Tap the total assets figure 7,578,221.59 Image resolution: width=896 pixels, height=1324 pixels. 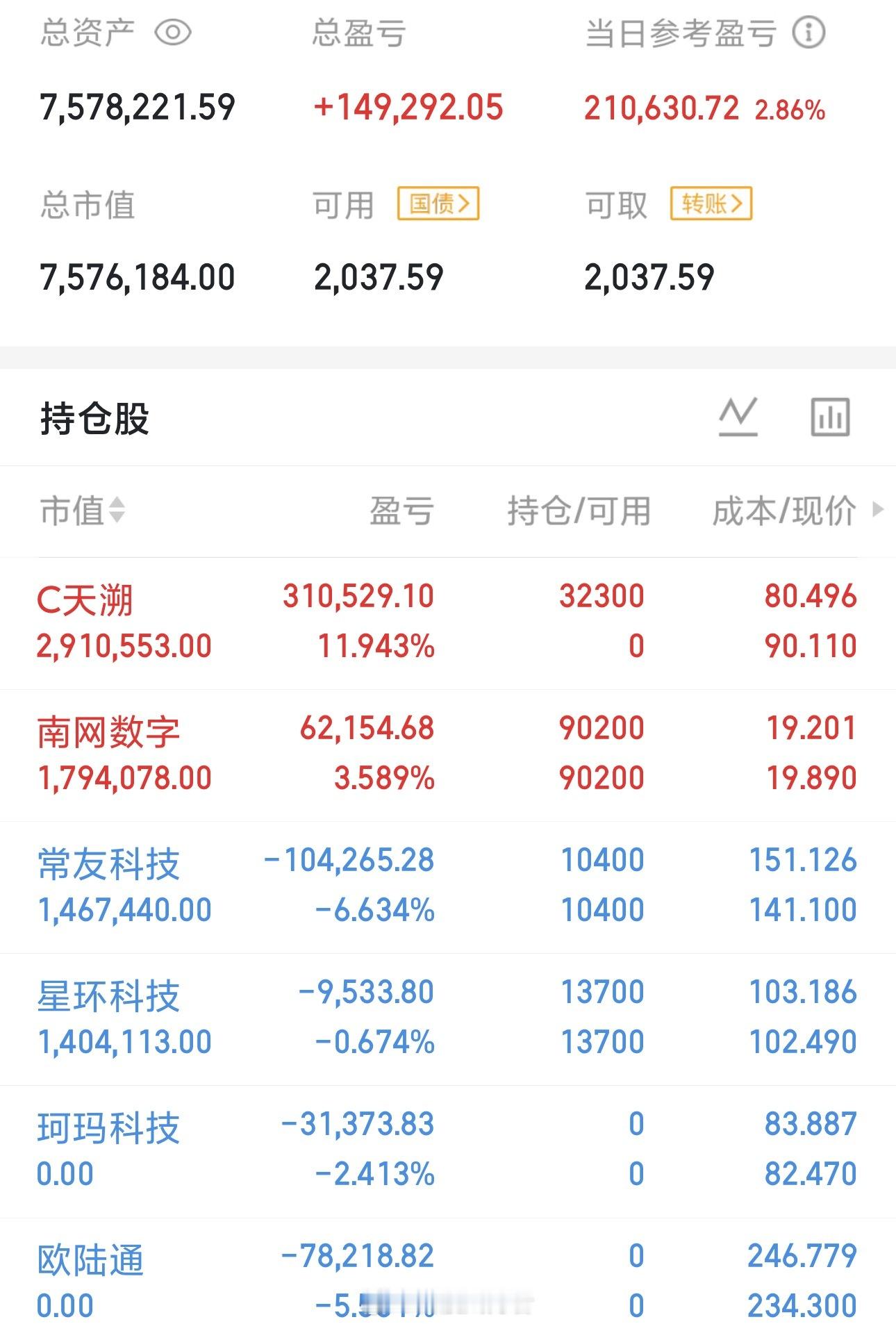click(x=137, y=108)
